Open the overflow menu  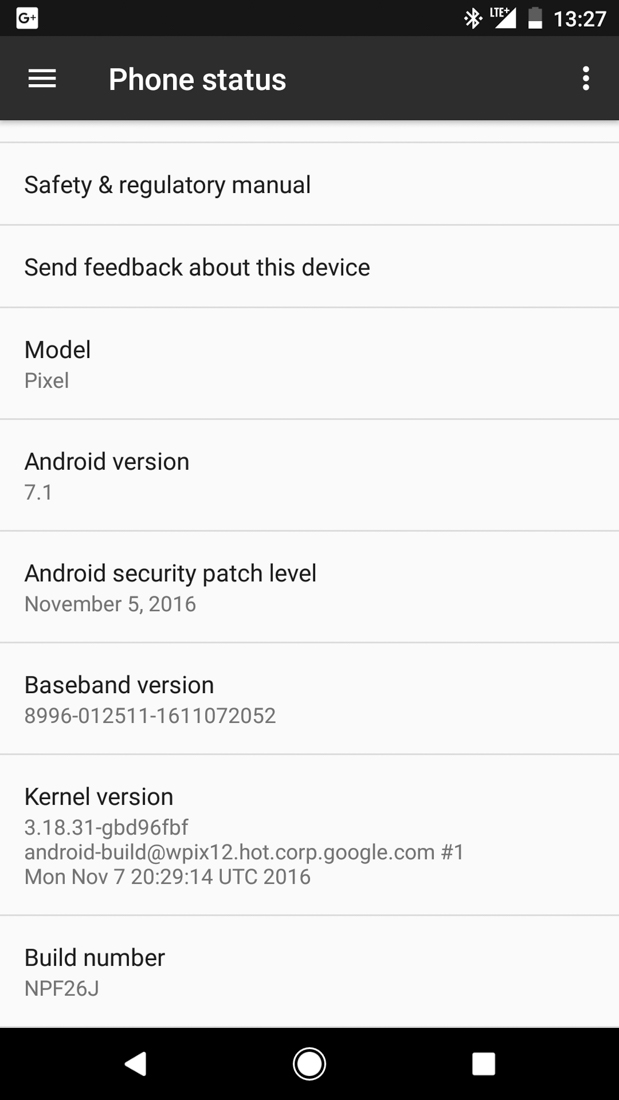click(586, 79)
